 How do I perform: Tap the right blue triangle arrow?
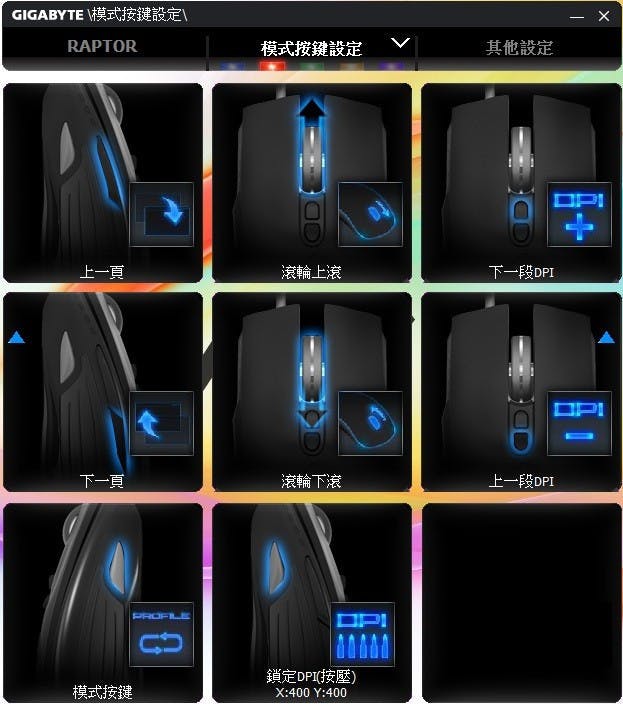tap(606, 338)
